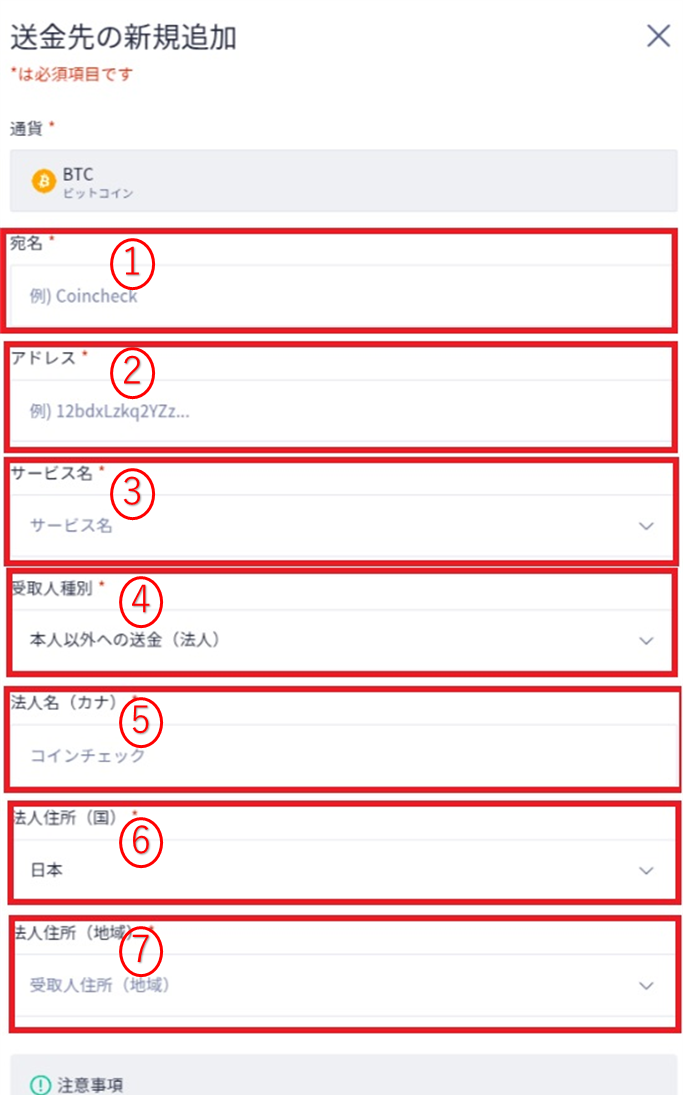This screenshot has width=687, height=1095.
Task: Open the 法人住所(国) country dropdown
Action: [340, 870]
